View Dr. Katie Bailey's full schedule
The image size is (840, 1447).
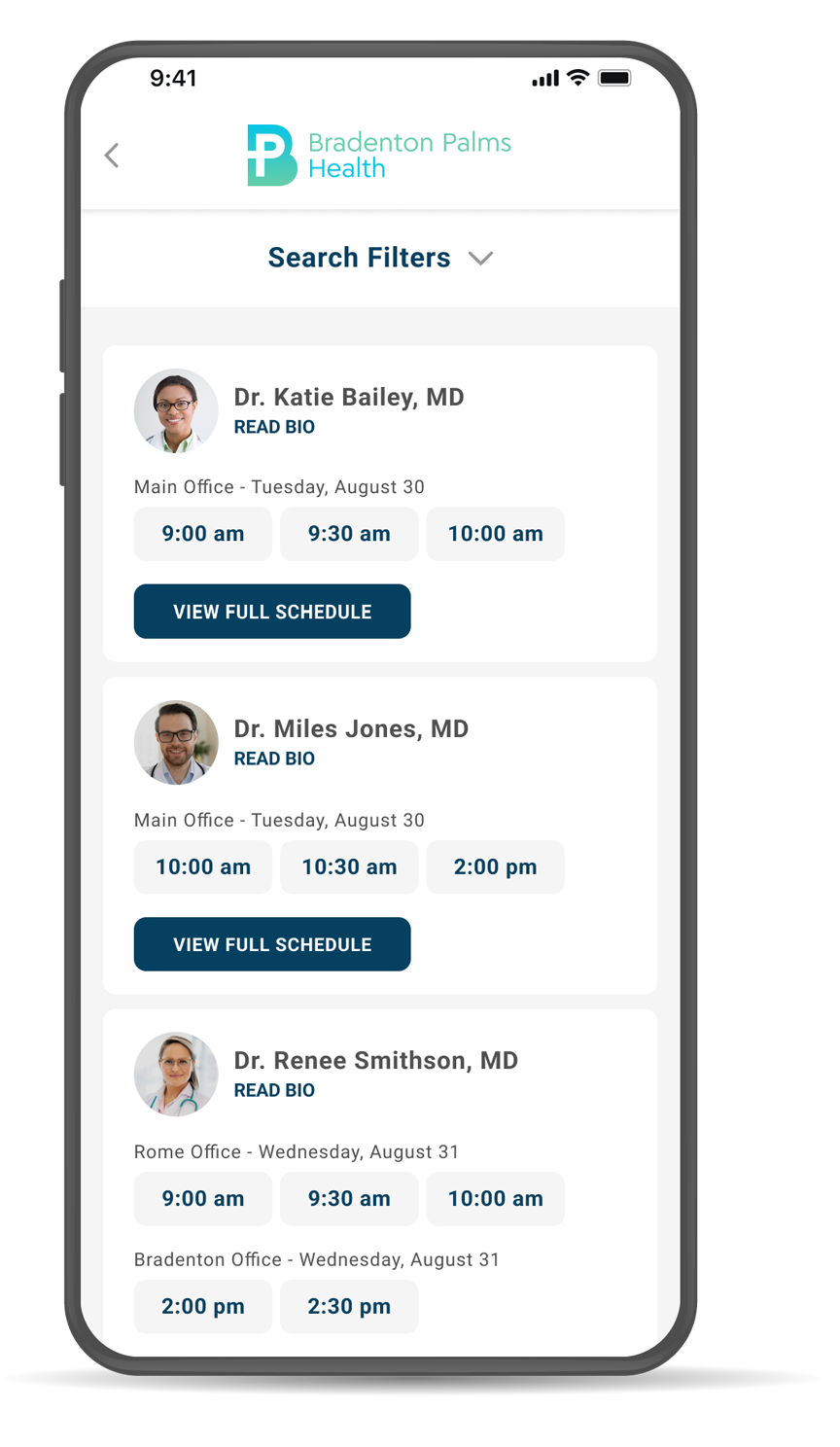pos(272,612)
